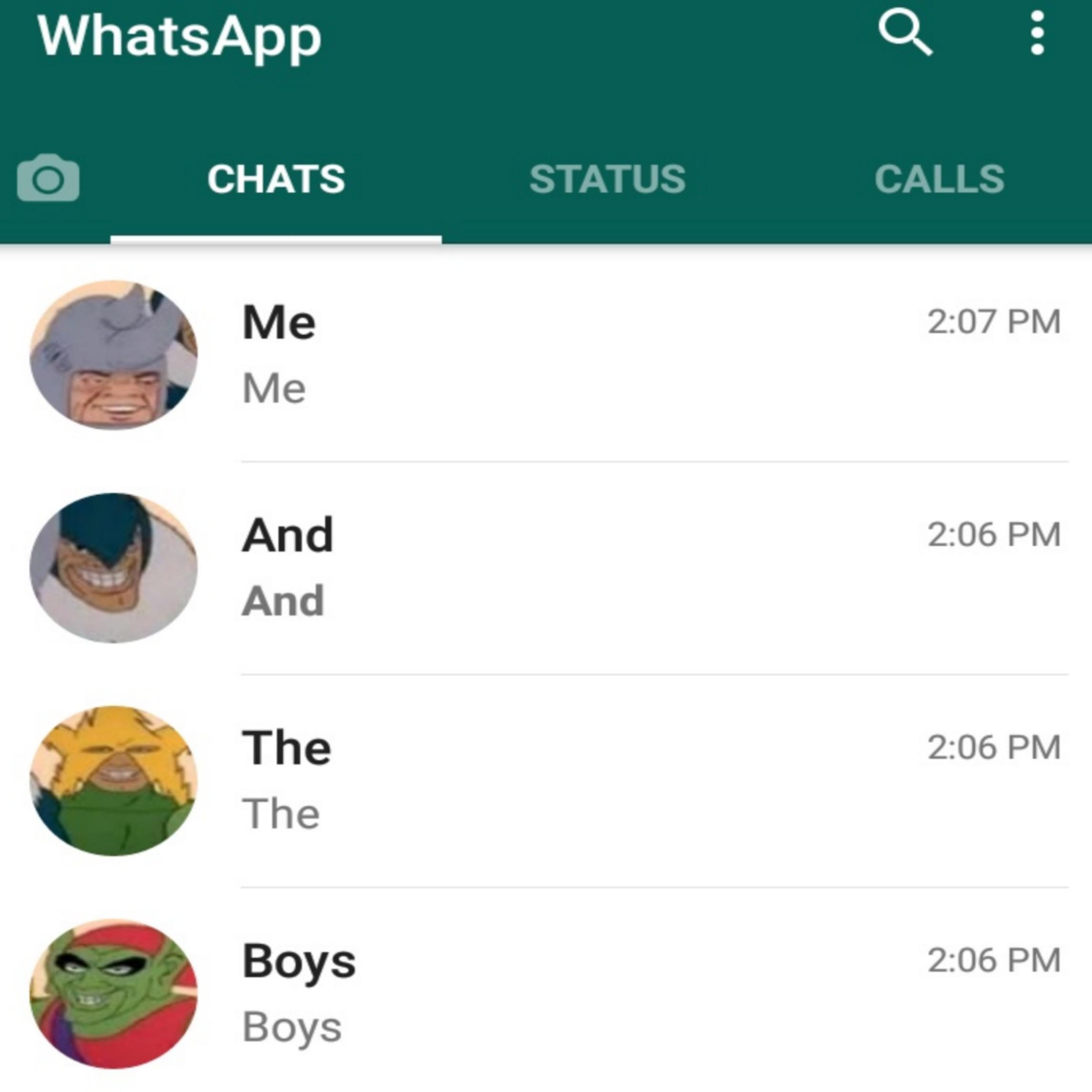View profile picture of Me contact
Screen dimensions: 1092x1092
click(x=114, y=355)
